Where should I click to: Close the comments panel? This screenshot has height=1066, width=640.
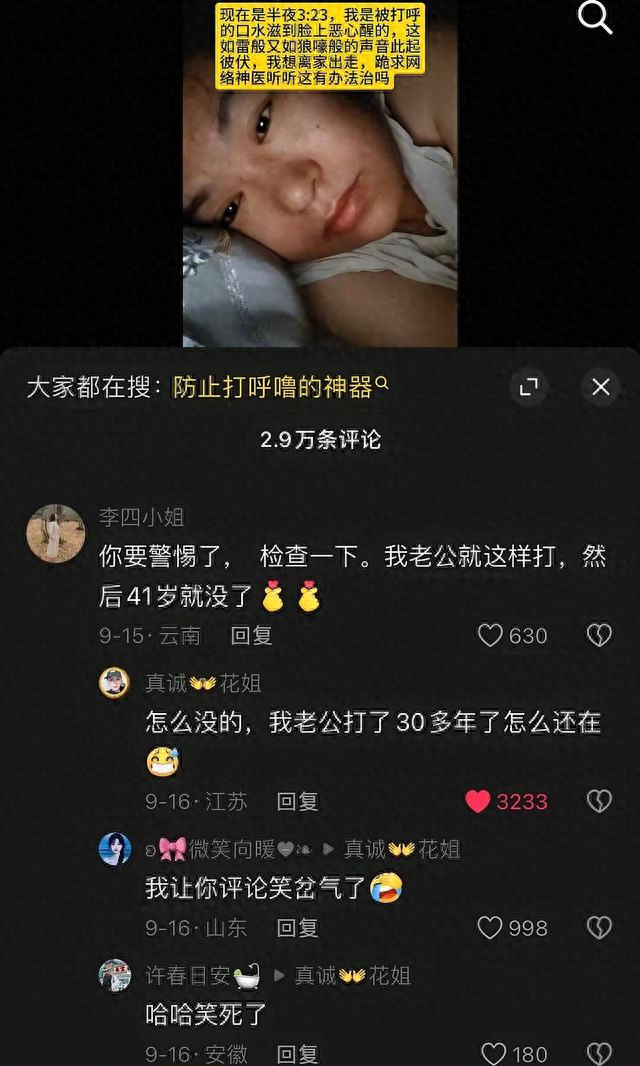(601, 387)
